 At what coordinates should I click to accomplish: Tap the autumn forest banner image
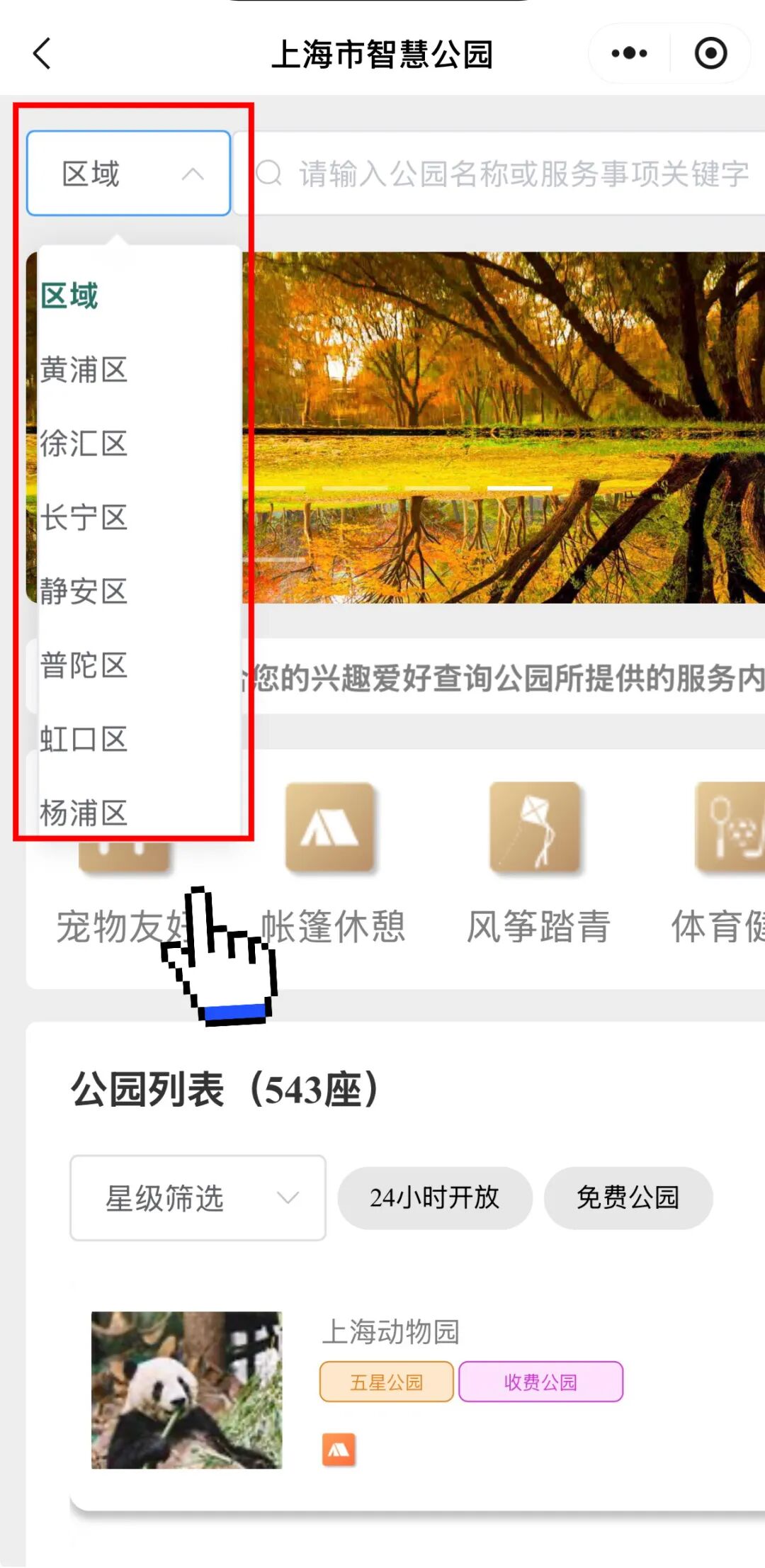point(504,427)
